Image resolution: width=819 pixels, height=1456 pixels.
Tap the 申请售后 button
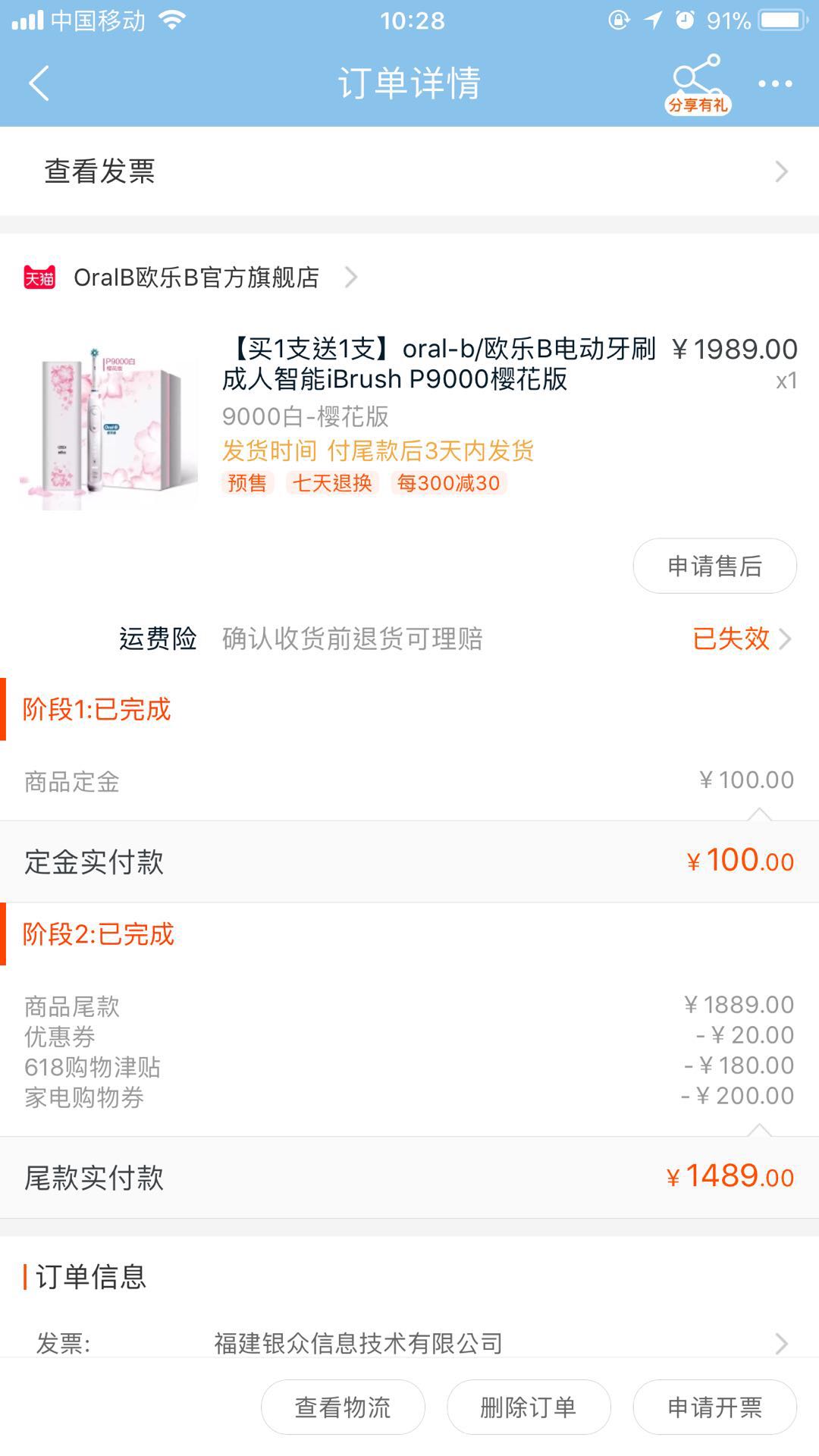[714, 566]
